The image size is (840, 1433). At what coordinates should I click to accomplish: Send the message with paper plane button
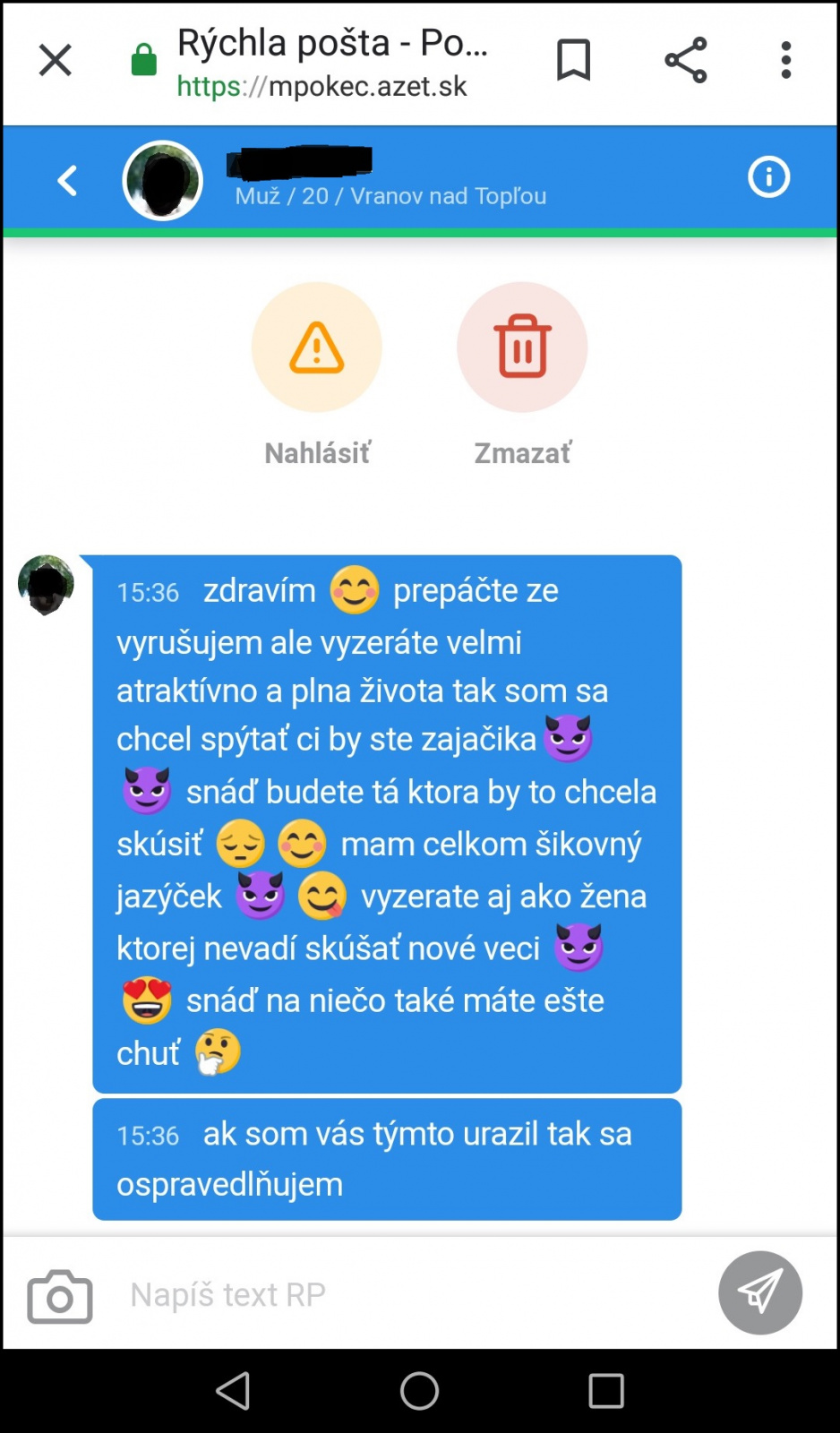759,1292
